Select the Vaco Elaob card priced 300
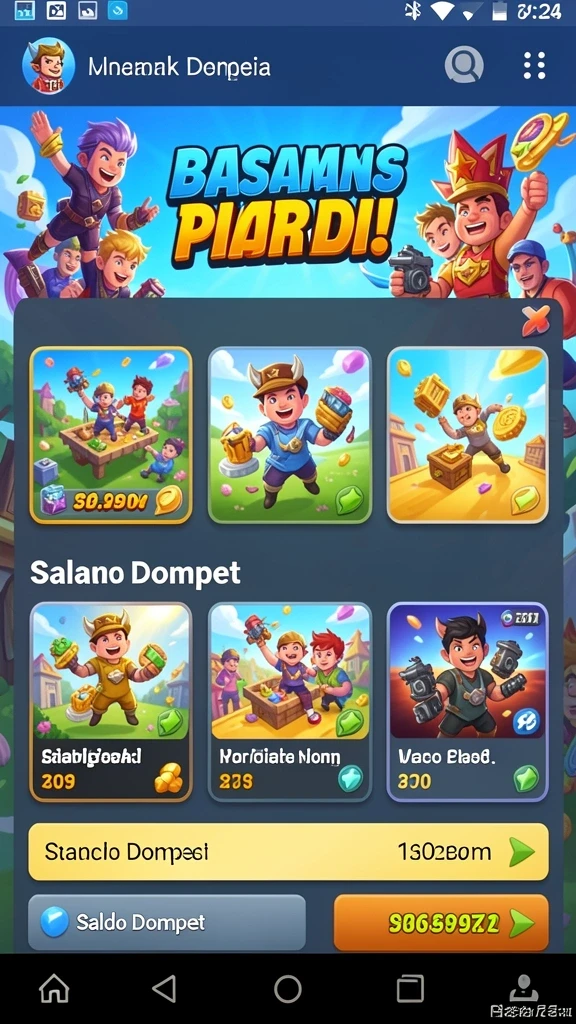 click(x=468, y=701)
